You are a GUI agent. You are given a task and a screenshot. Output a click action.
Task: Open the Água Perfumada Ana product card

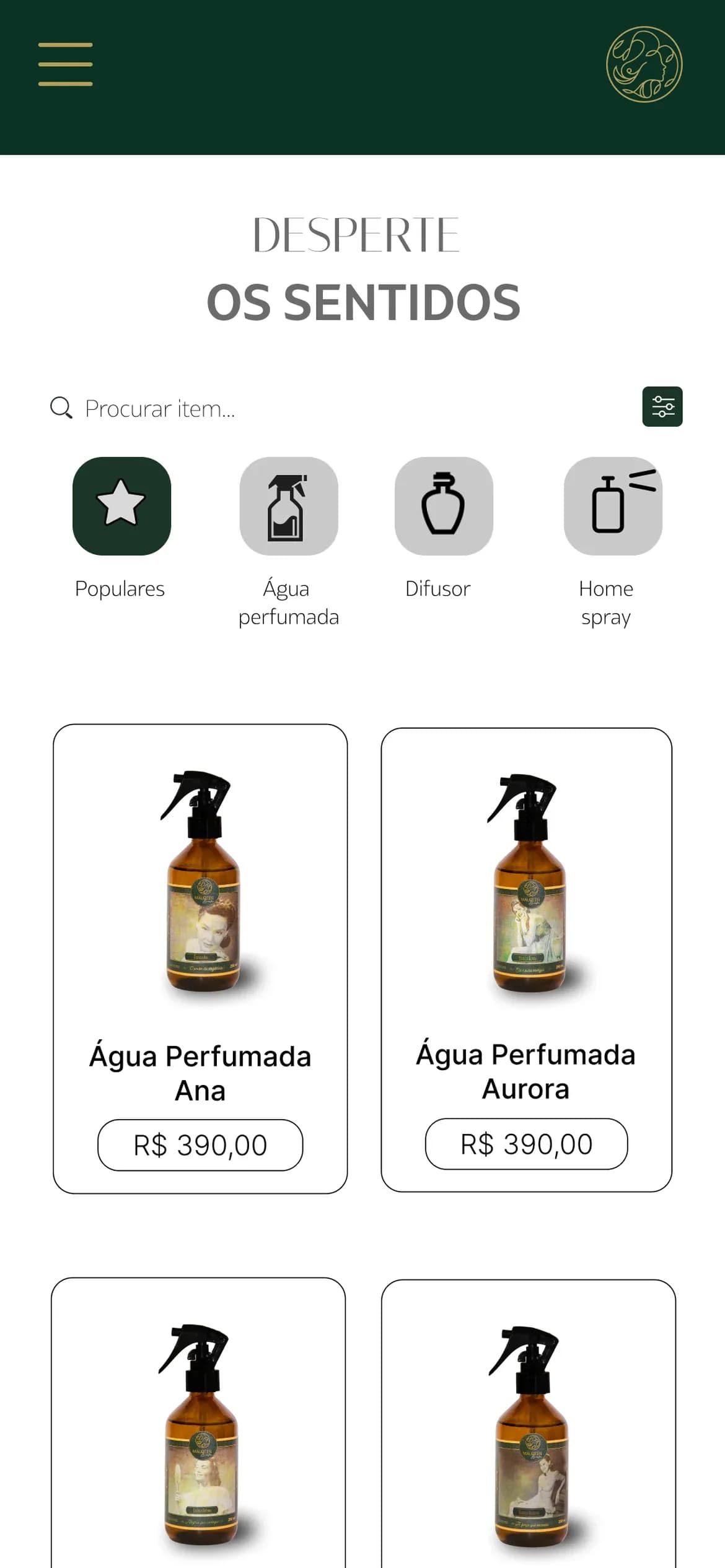click(200, 959)
